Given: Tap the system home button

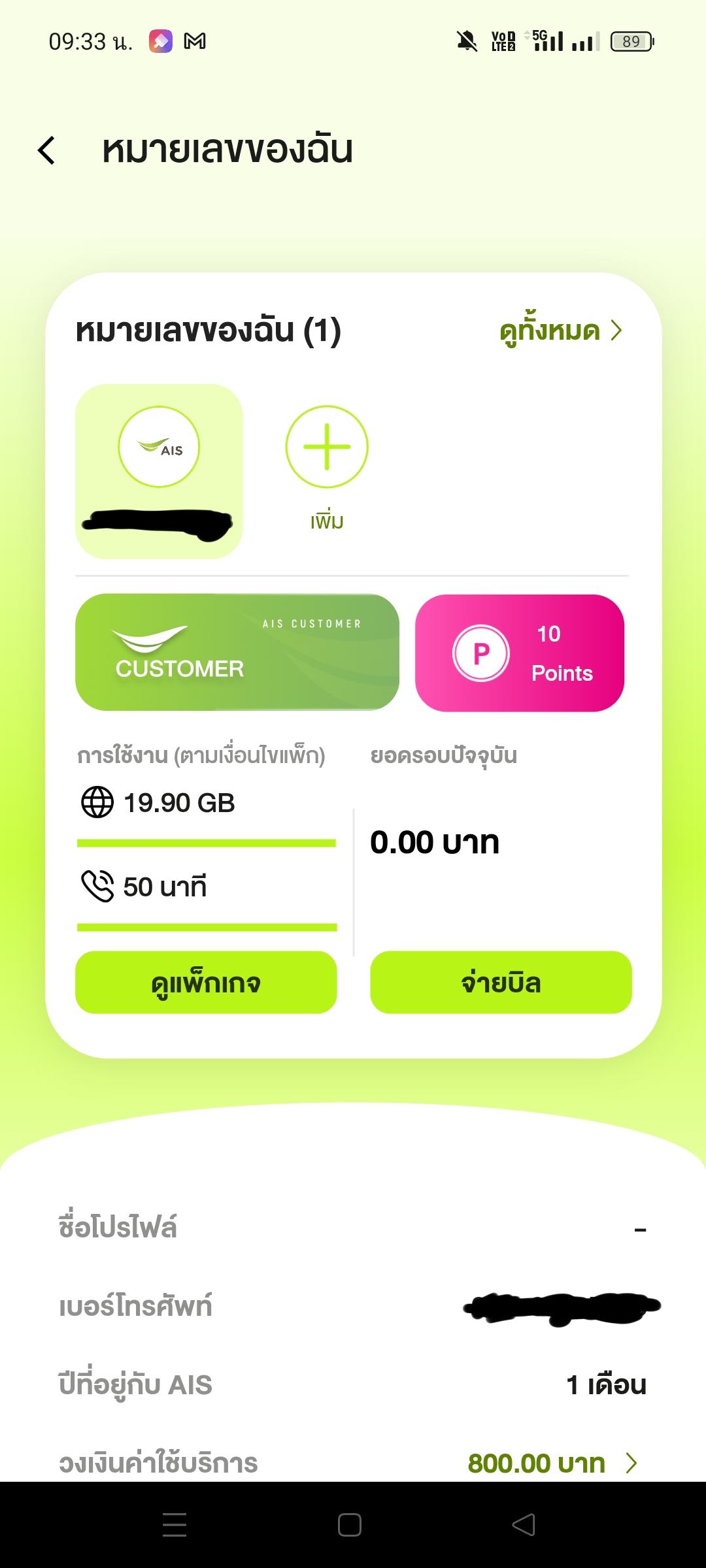Looking at the screenshot, I should click(350, 1525).
